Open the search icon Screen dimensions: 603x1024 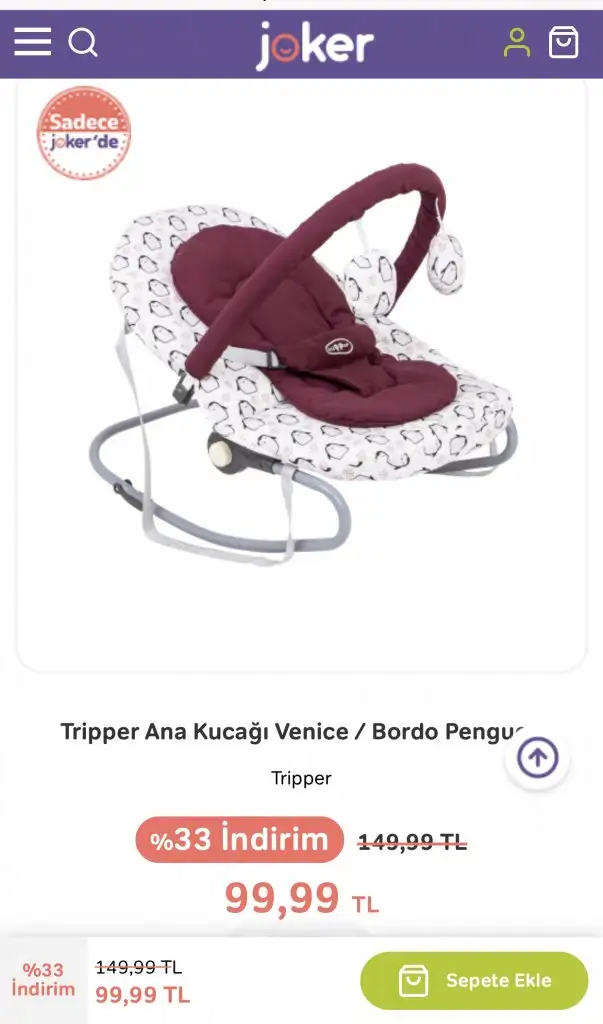(x=83, y=42)
